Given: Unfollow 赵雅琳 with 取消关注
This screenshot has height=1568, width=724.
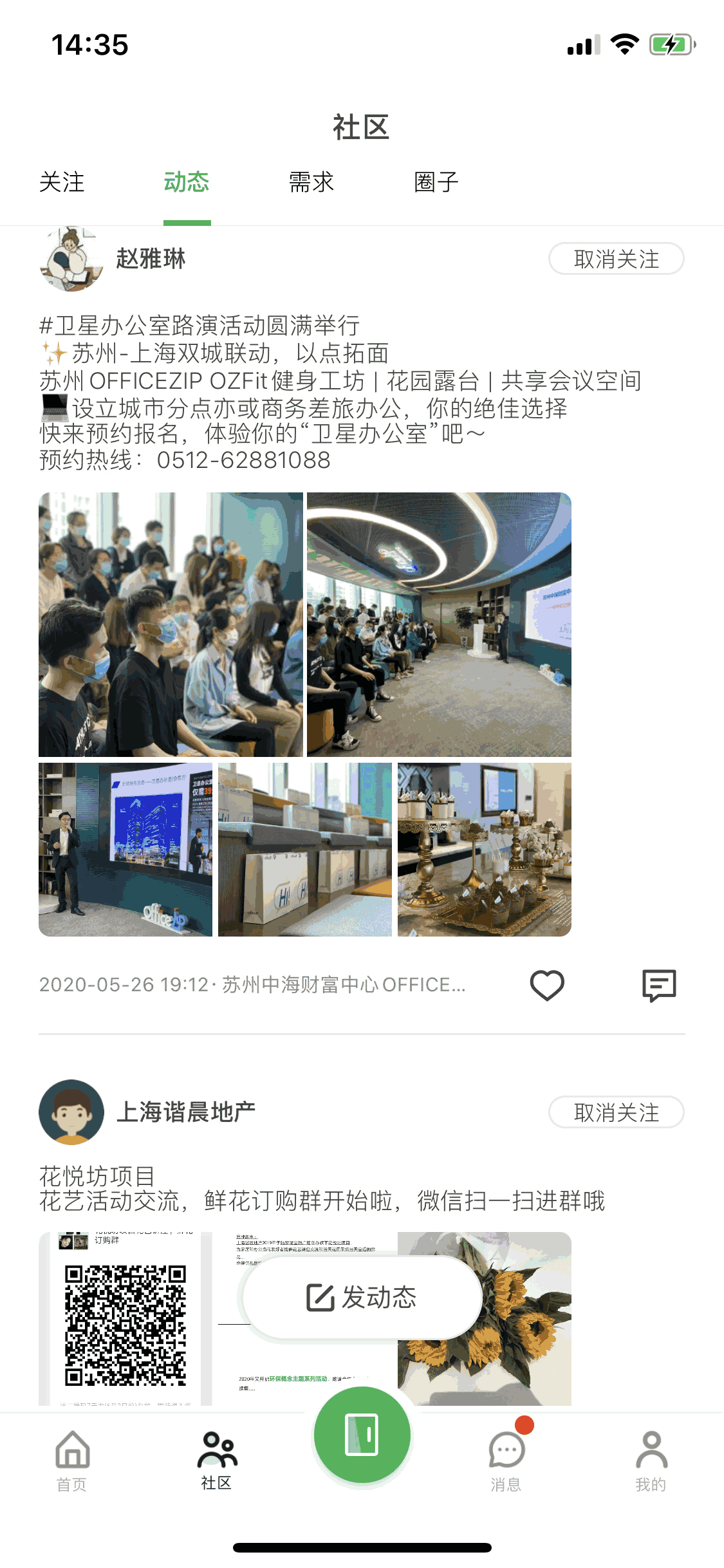Looking at the screenshot, I should click(616, 259).
